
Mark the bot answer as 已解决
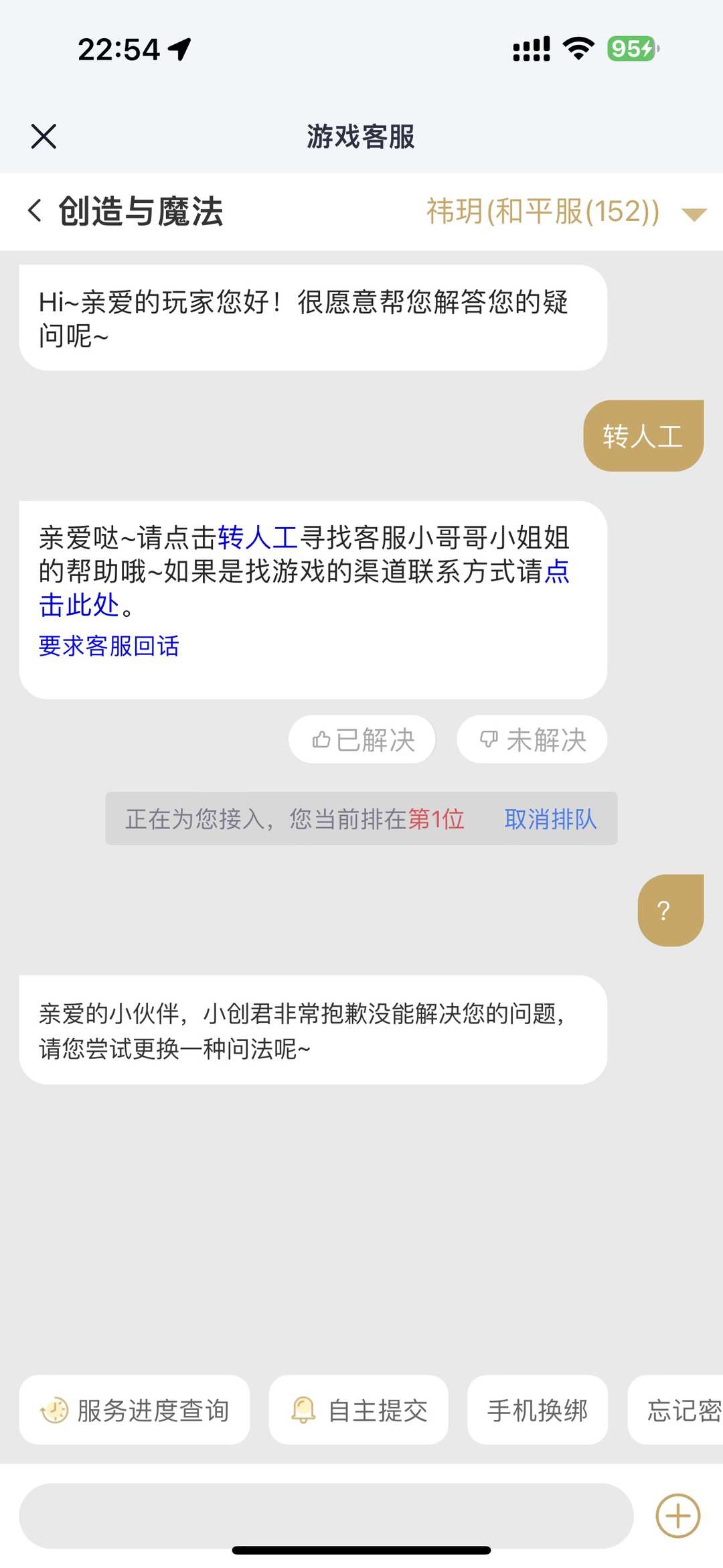point(361,738)
